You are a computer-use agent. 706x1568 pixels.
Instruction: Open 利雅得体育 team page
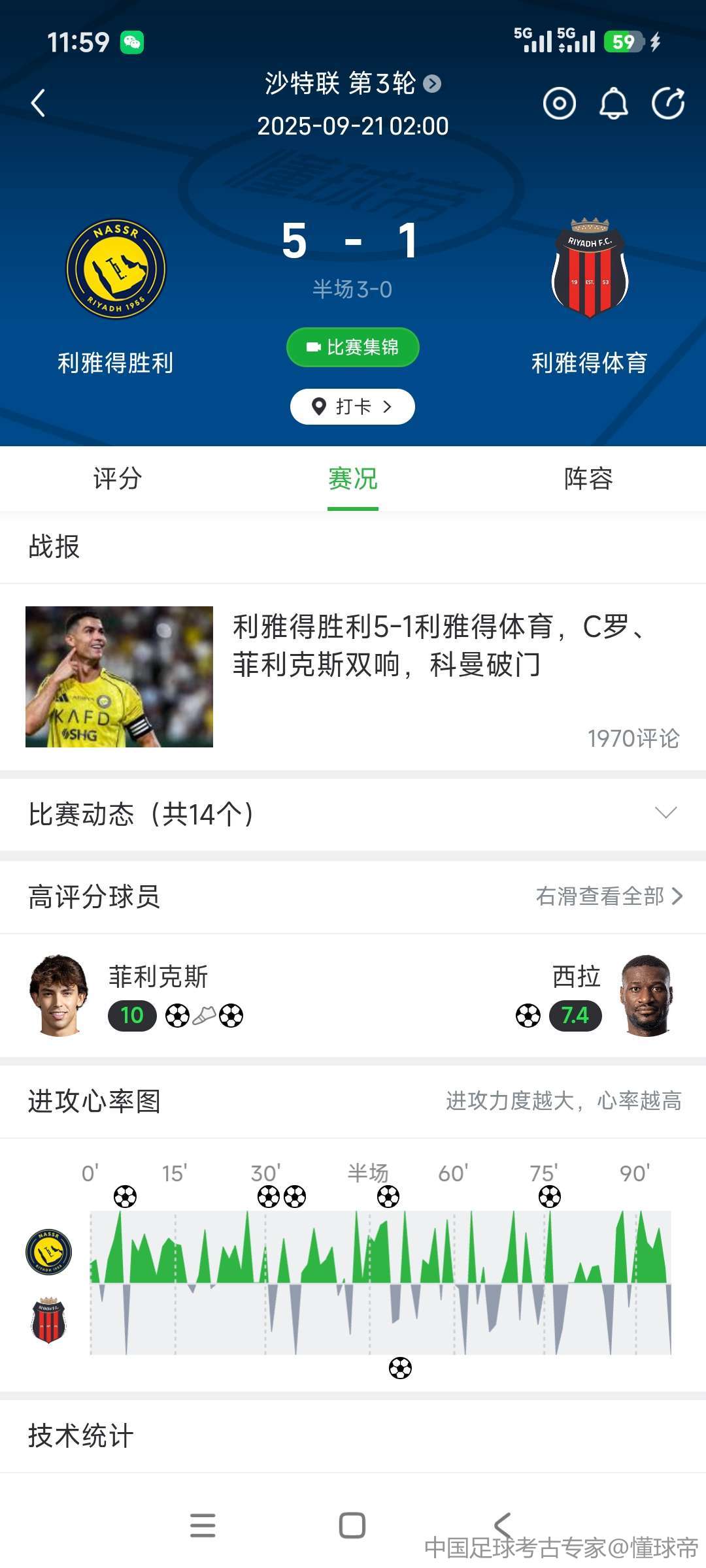pyautogui.click(x=590, y=294)
